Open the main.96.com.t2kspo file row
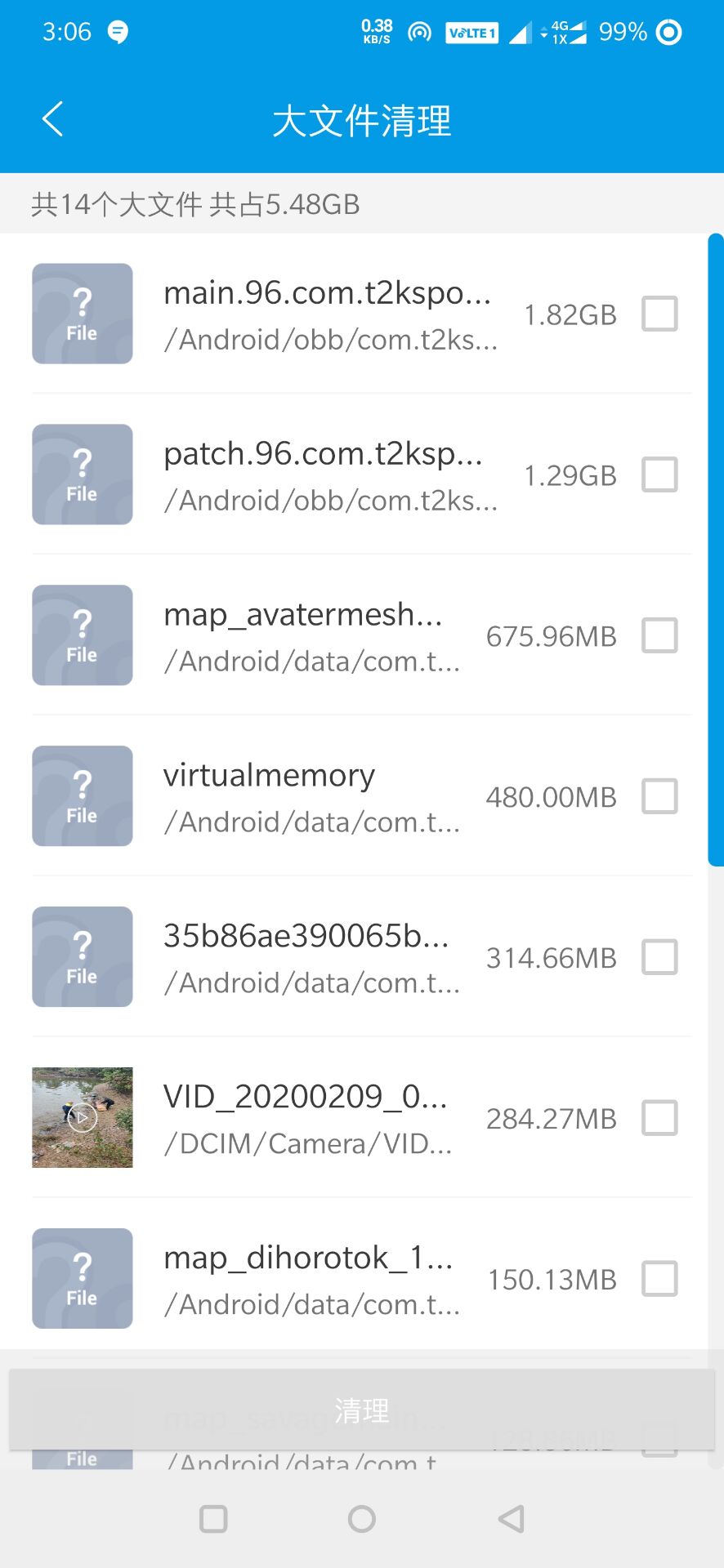This screenshot has width=724, height=1568. pyautogui.click(x=362, y=314)
